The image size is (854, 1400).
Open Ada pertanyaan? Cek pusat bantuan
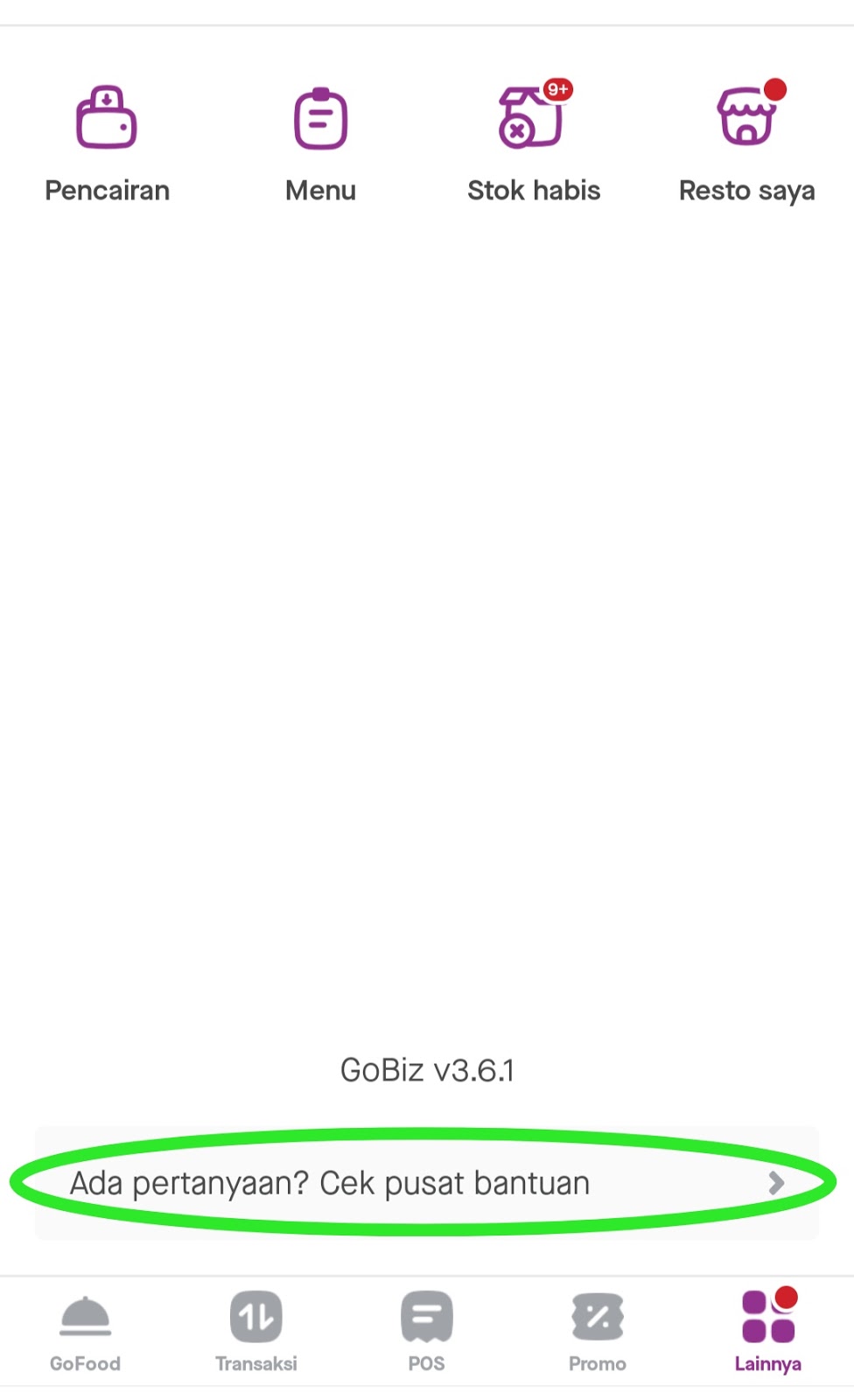coord(427,1183)
